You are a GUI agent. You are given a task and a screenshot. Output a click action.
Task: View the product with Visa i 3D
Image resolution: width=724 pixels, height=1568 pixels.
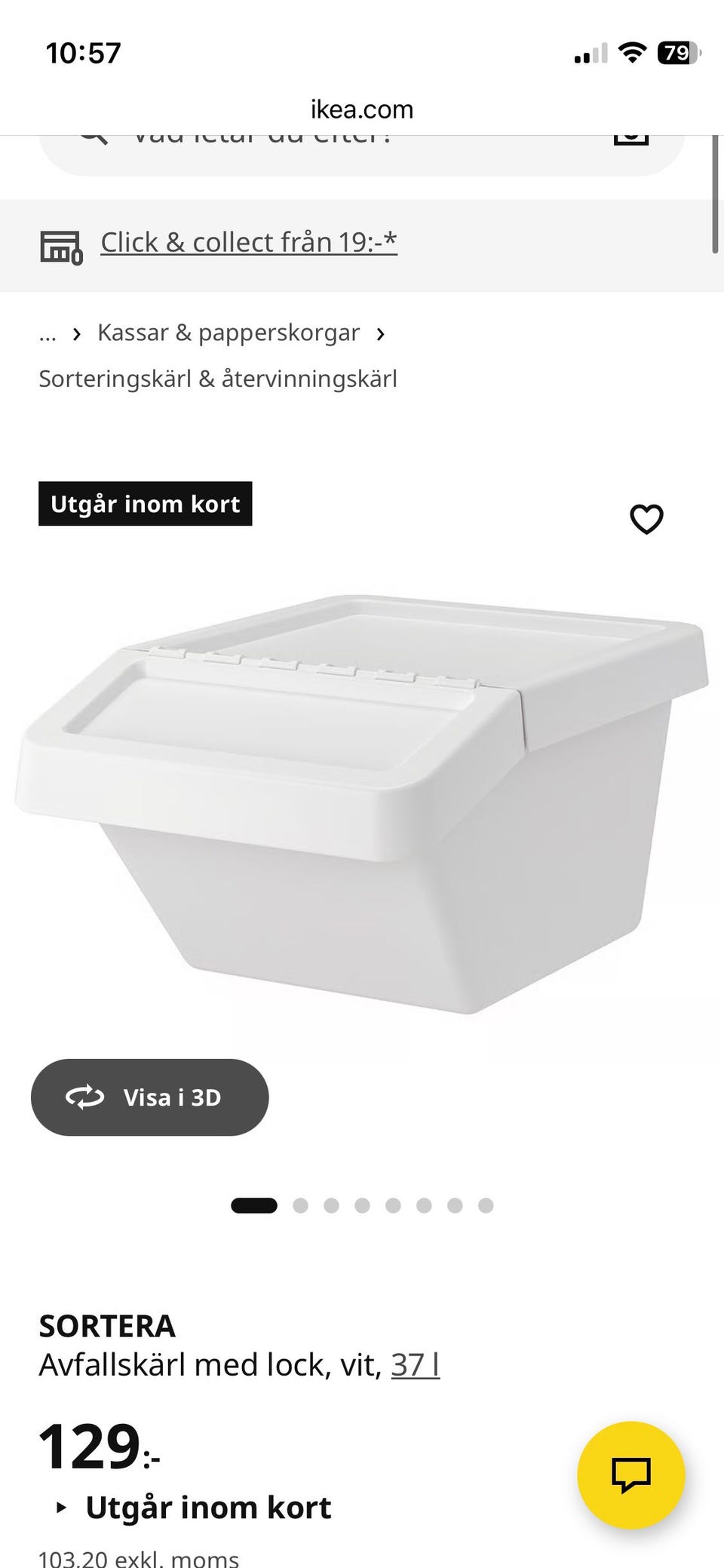click(x=149, y=1097)
